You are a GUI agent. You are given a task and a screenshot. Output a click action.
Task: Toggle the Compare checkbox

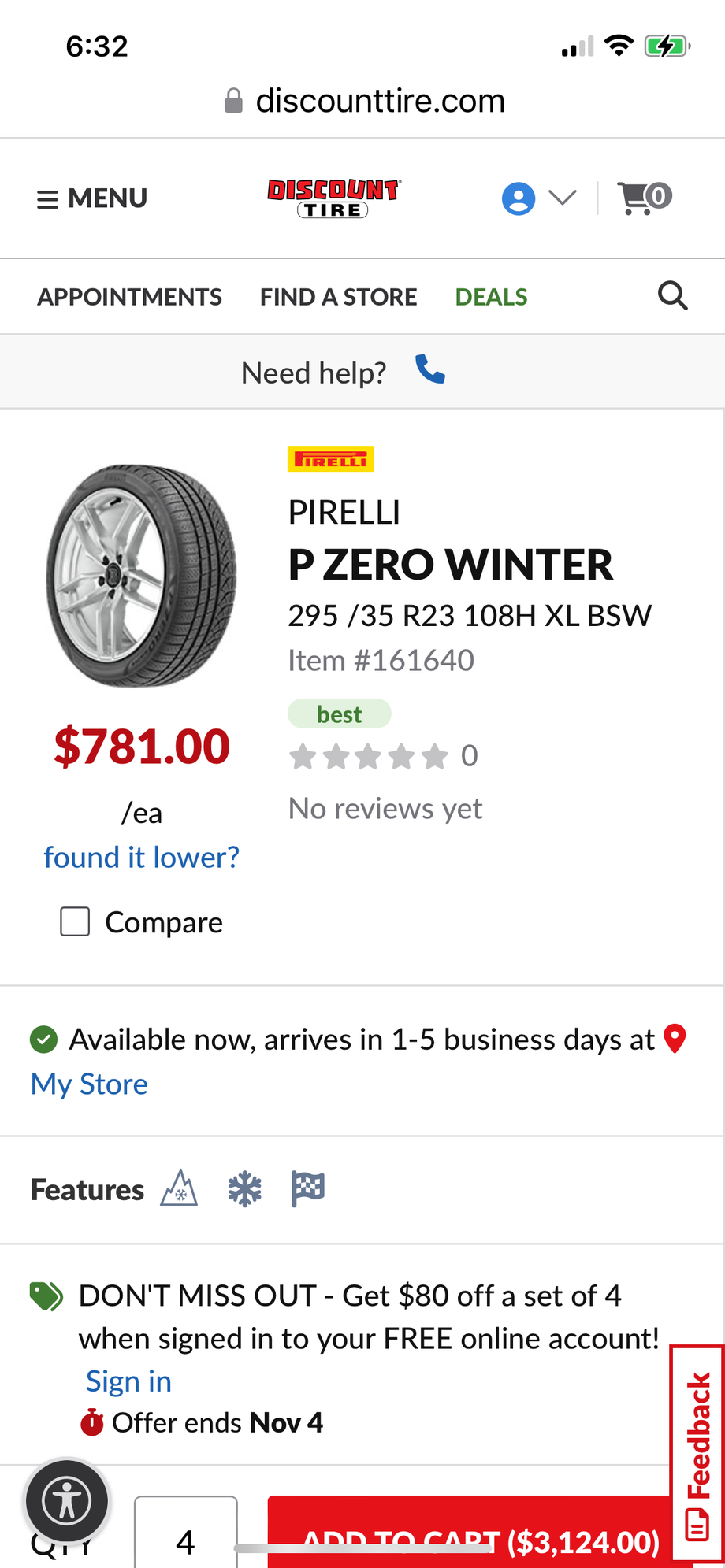point(74,921)
